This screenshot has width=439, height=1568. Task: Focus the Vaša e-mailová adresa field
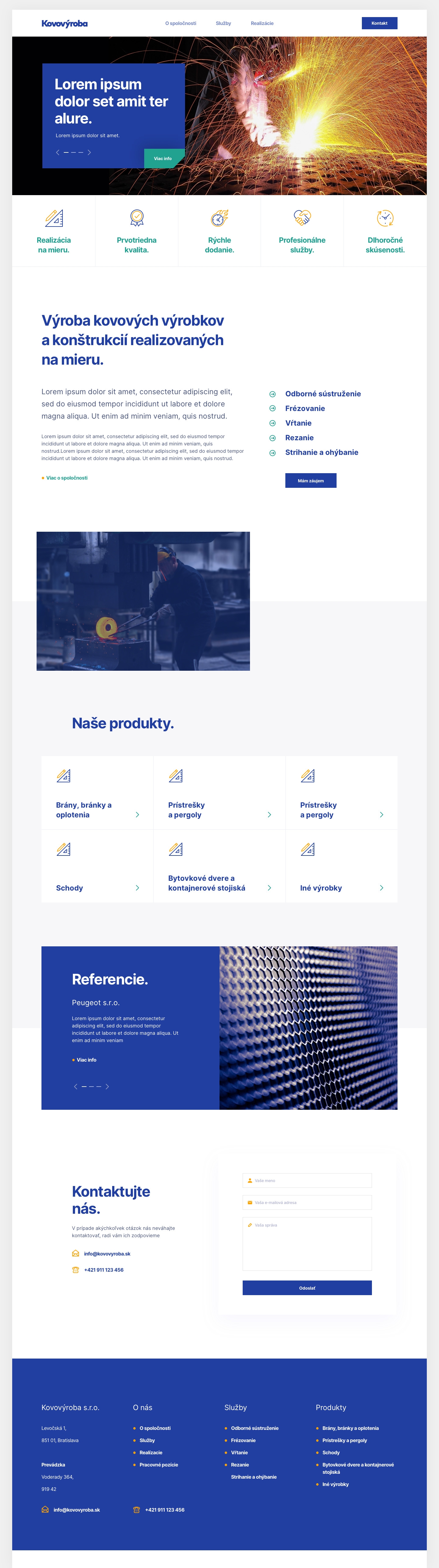click(307, 1202)
